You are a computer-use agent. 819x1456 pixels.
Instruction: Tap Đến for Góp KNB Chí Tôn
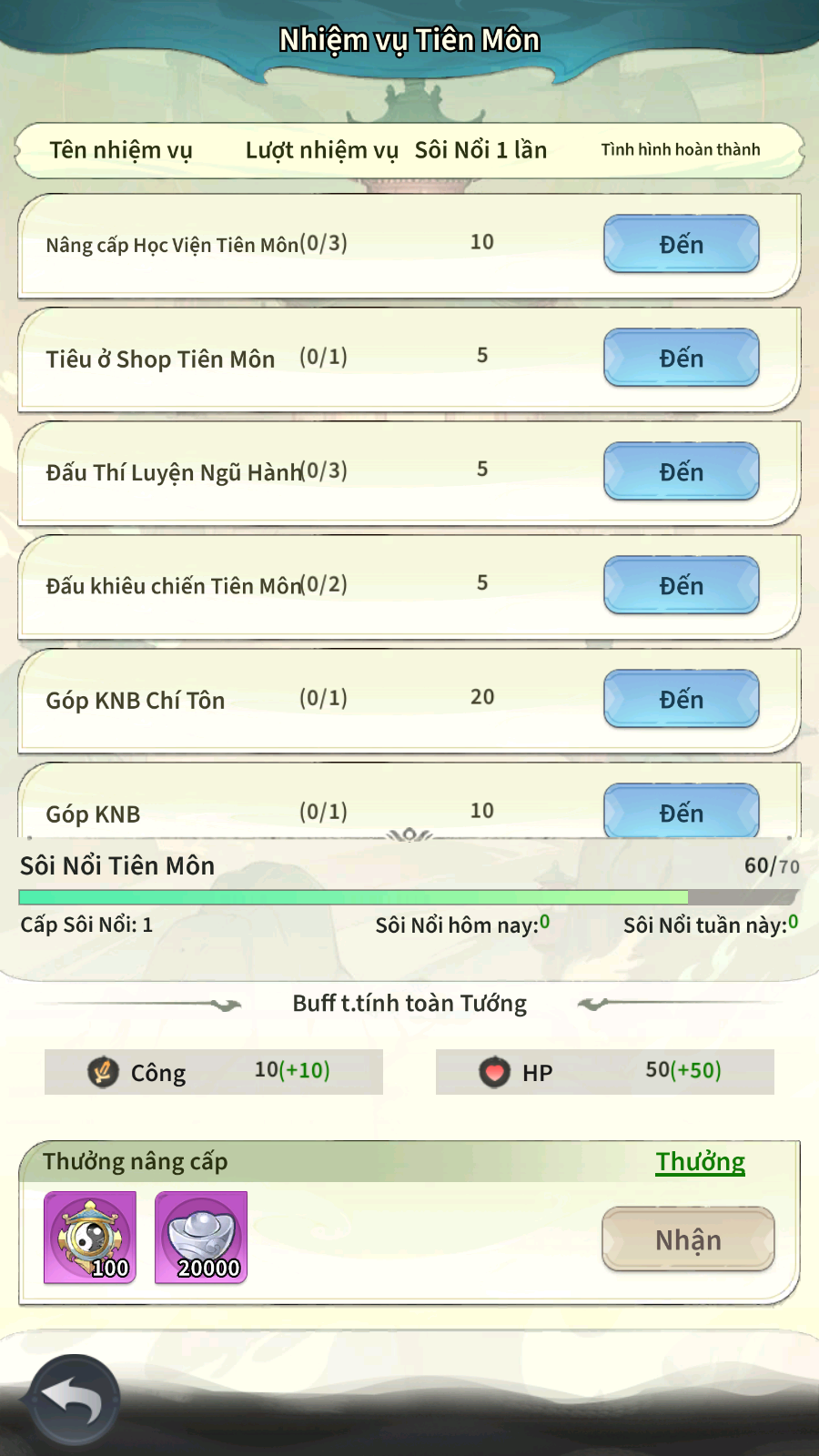[681, 699]
